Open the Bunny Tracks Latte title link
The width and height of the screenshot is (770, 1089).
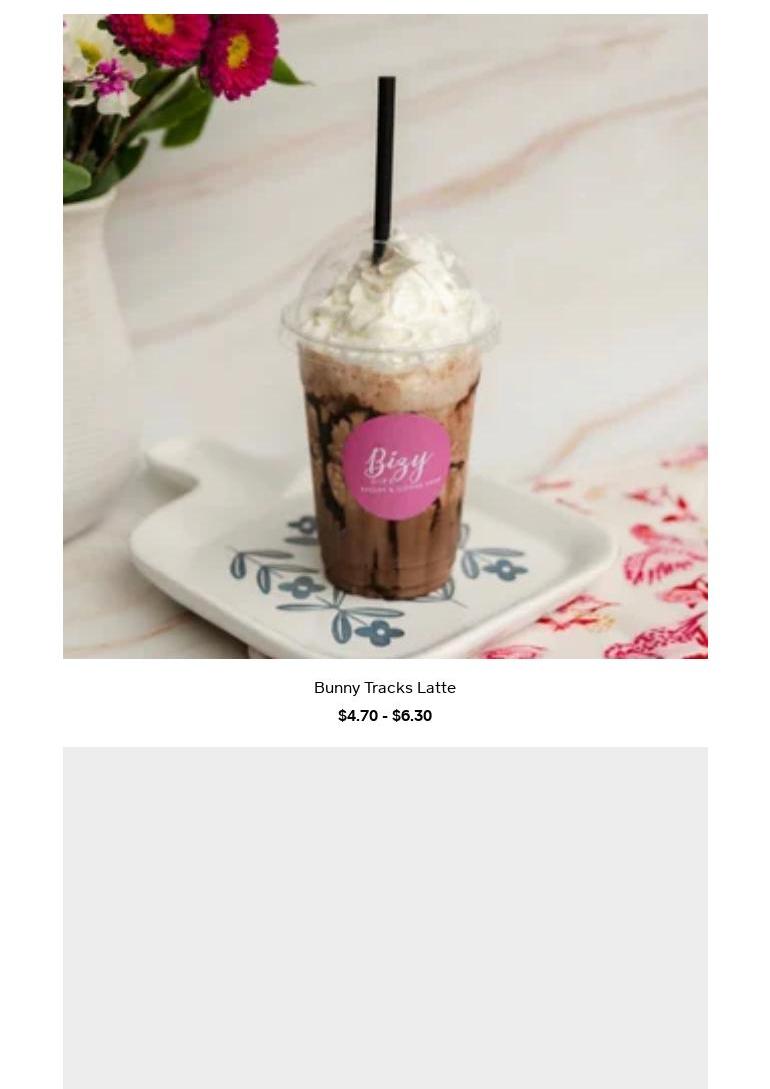(x=385, y=688)
